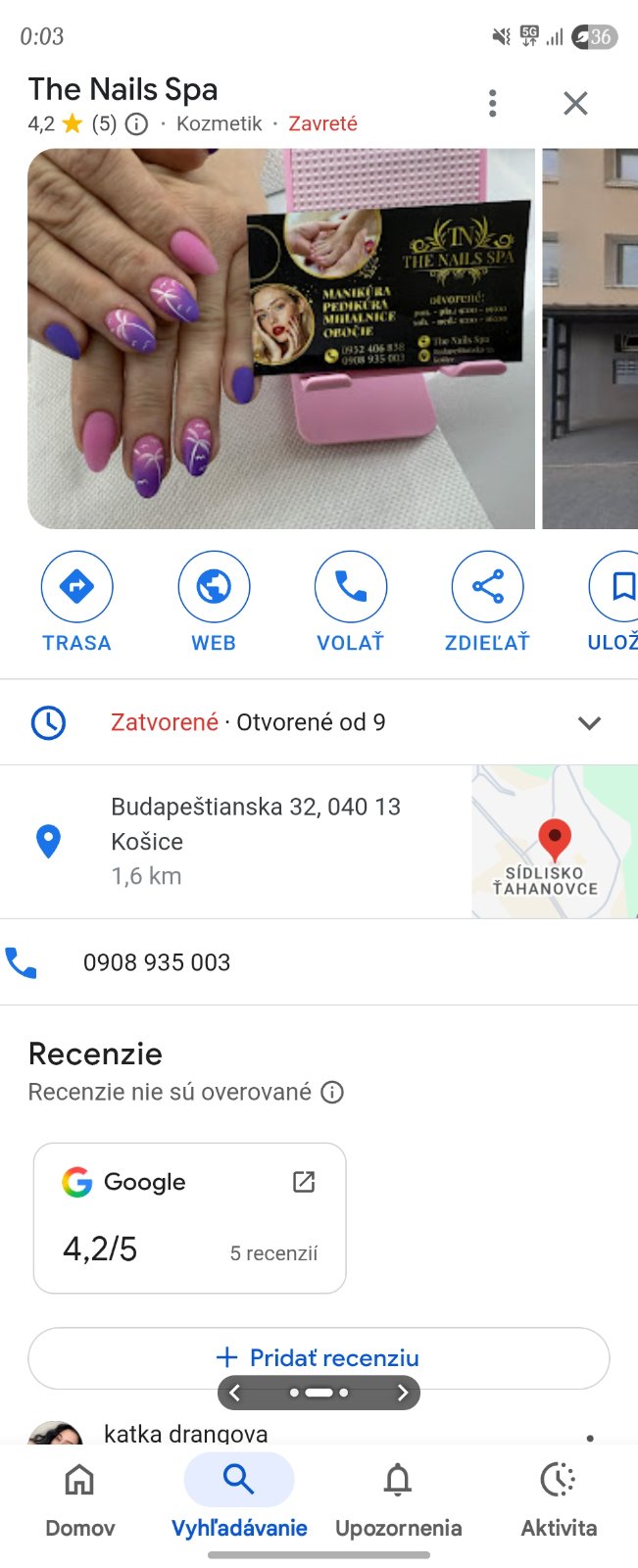The image size is (638, 1568).
Task: Open the salon's website
Action: (x=214, y=602)
